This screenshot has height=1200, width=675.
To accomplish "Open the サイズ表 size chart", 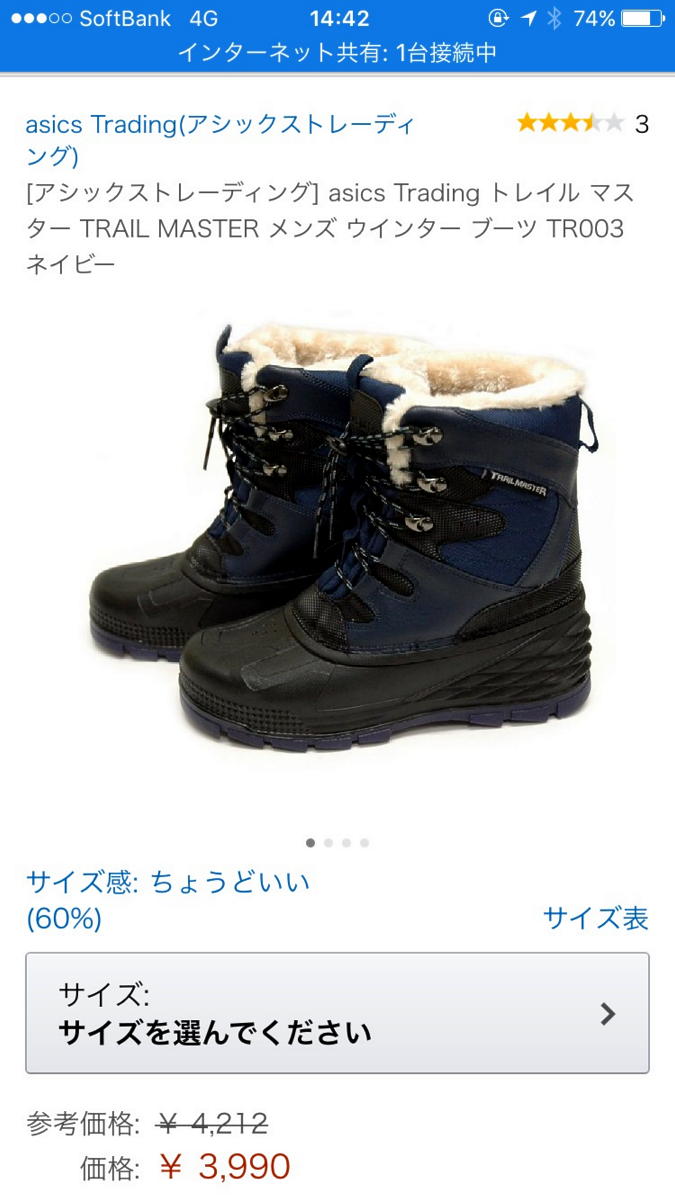I will tap(595, 918).
